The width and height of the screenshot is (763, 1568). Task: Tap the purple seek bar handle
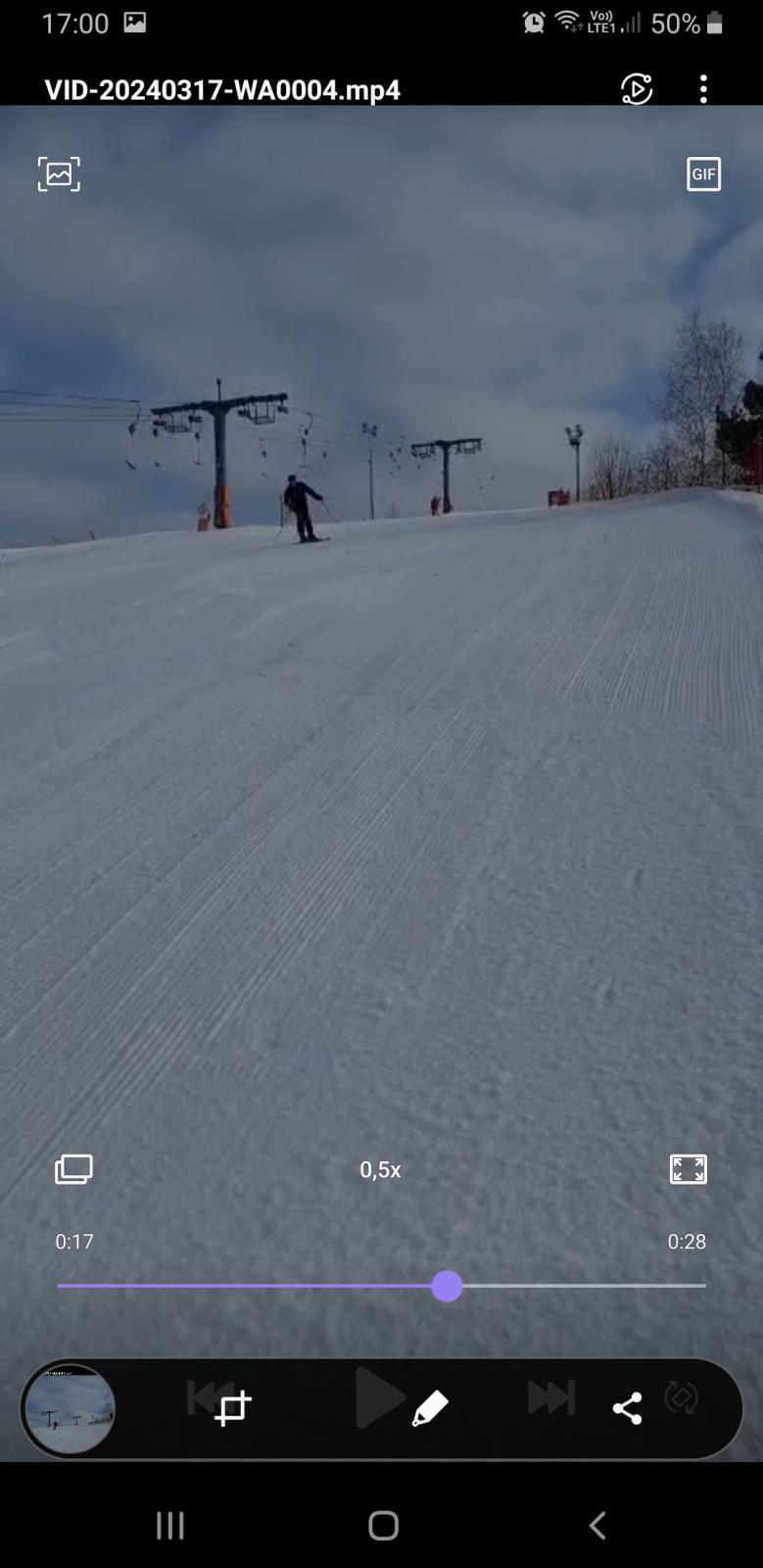(x=447, y=1286)
